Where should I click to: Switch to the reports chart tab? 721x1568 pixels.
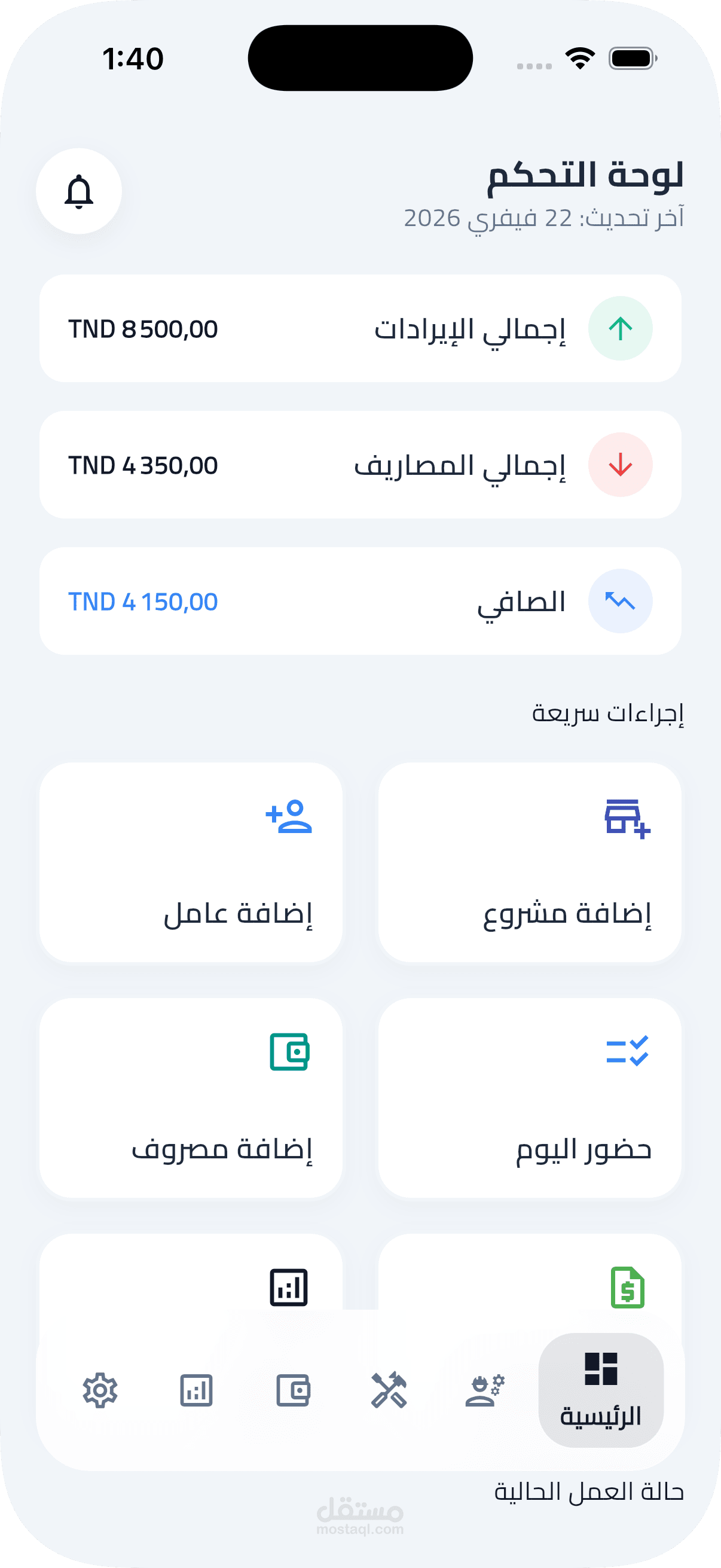196,1390
